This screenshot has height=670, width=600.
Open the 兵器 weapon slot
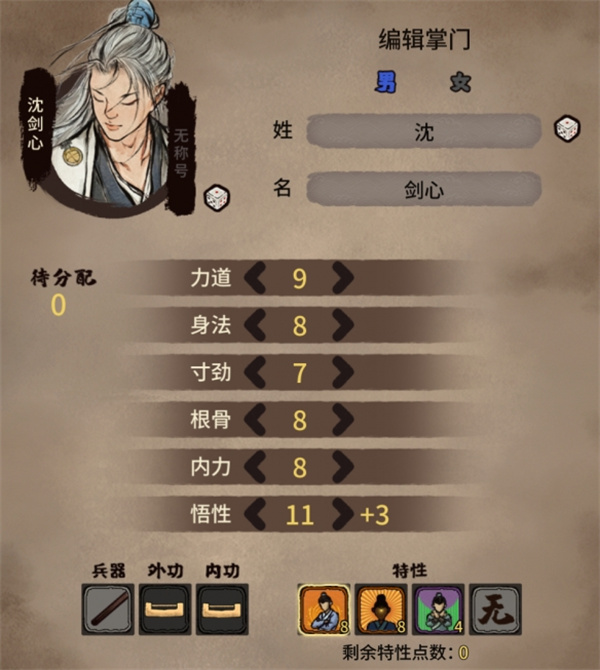pos(108,610)
